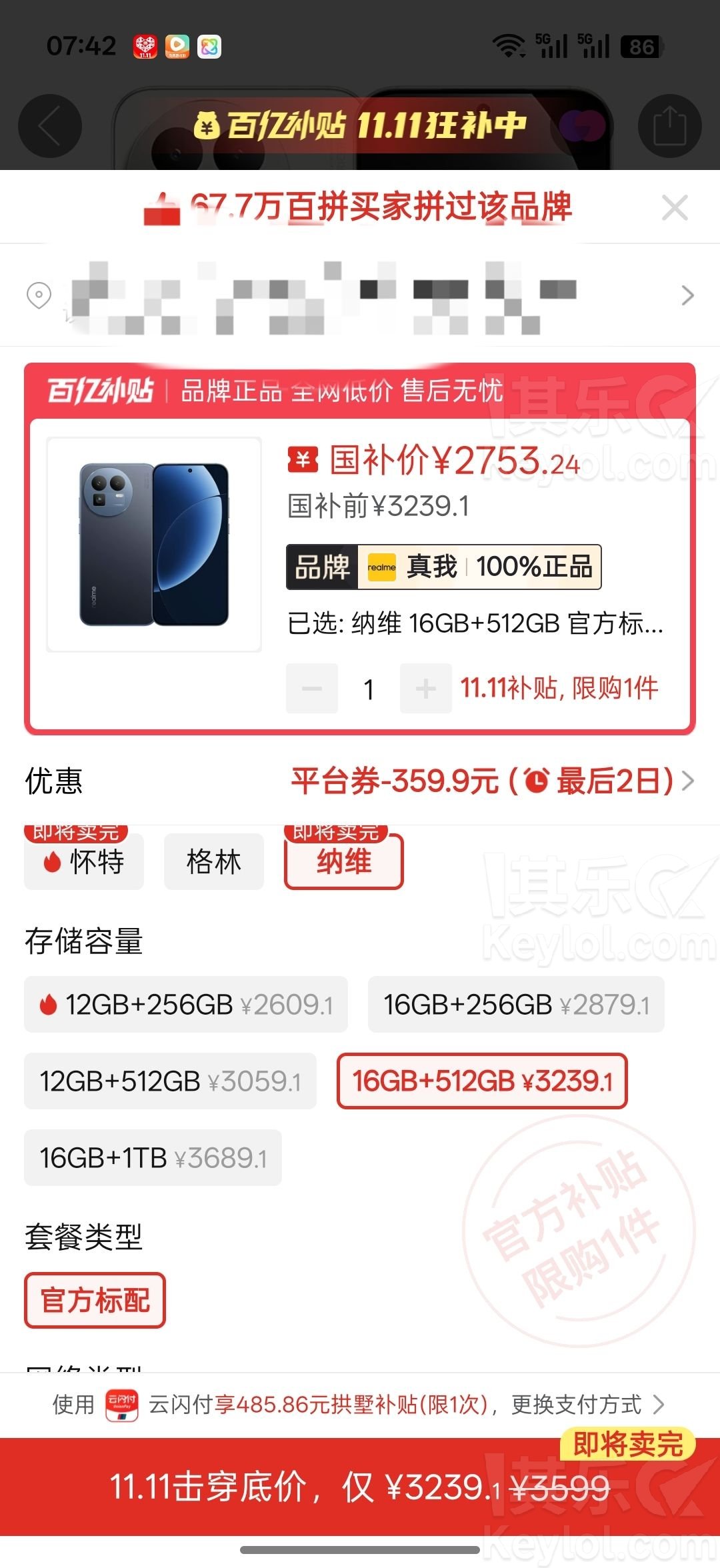Select 16GB+256GB storage option
Screen dimensions: 720x1568
pos(516,1005)
